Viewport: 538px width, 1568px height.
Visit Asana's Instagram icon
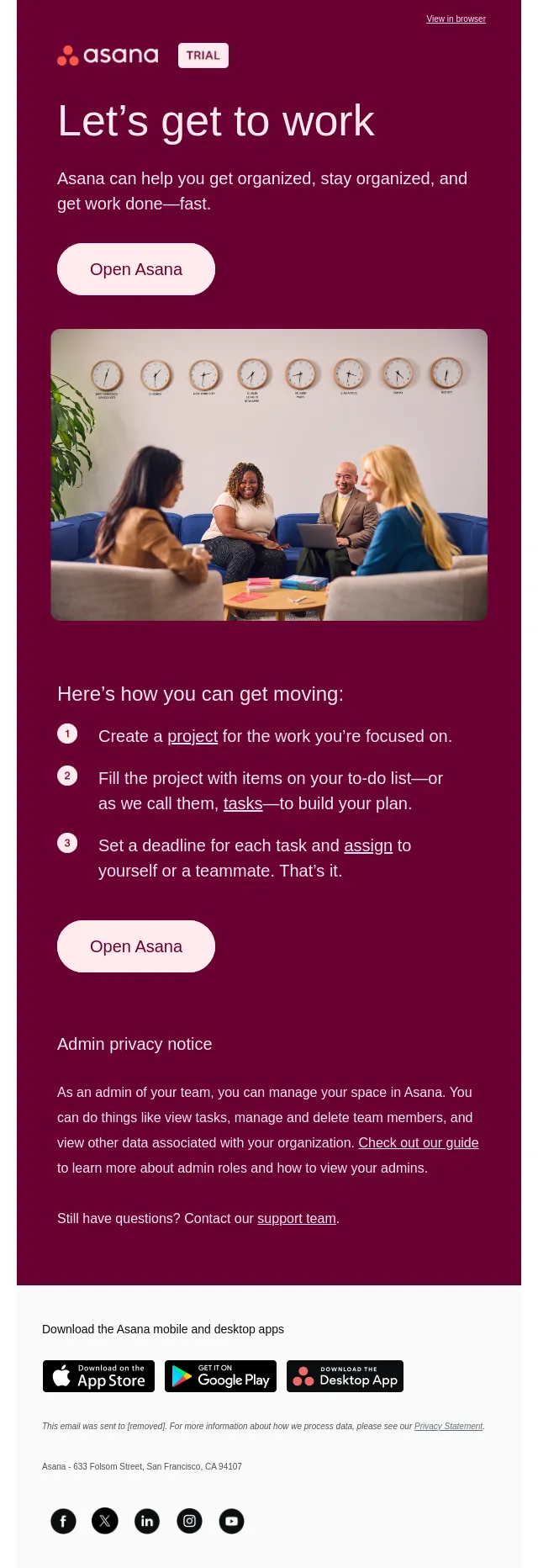coord(189,1521)
